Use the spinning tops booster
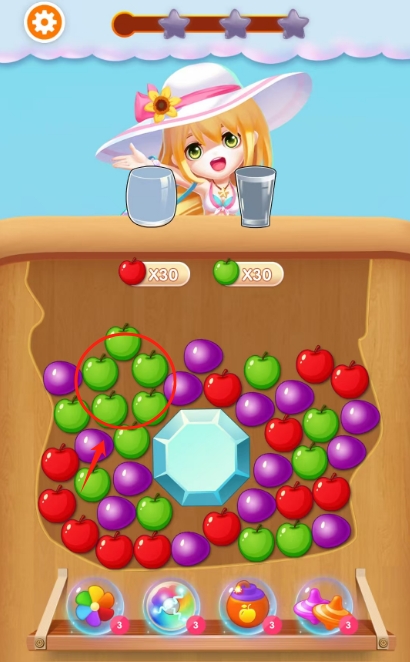 [323, 607]
